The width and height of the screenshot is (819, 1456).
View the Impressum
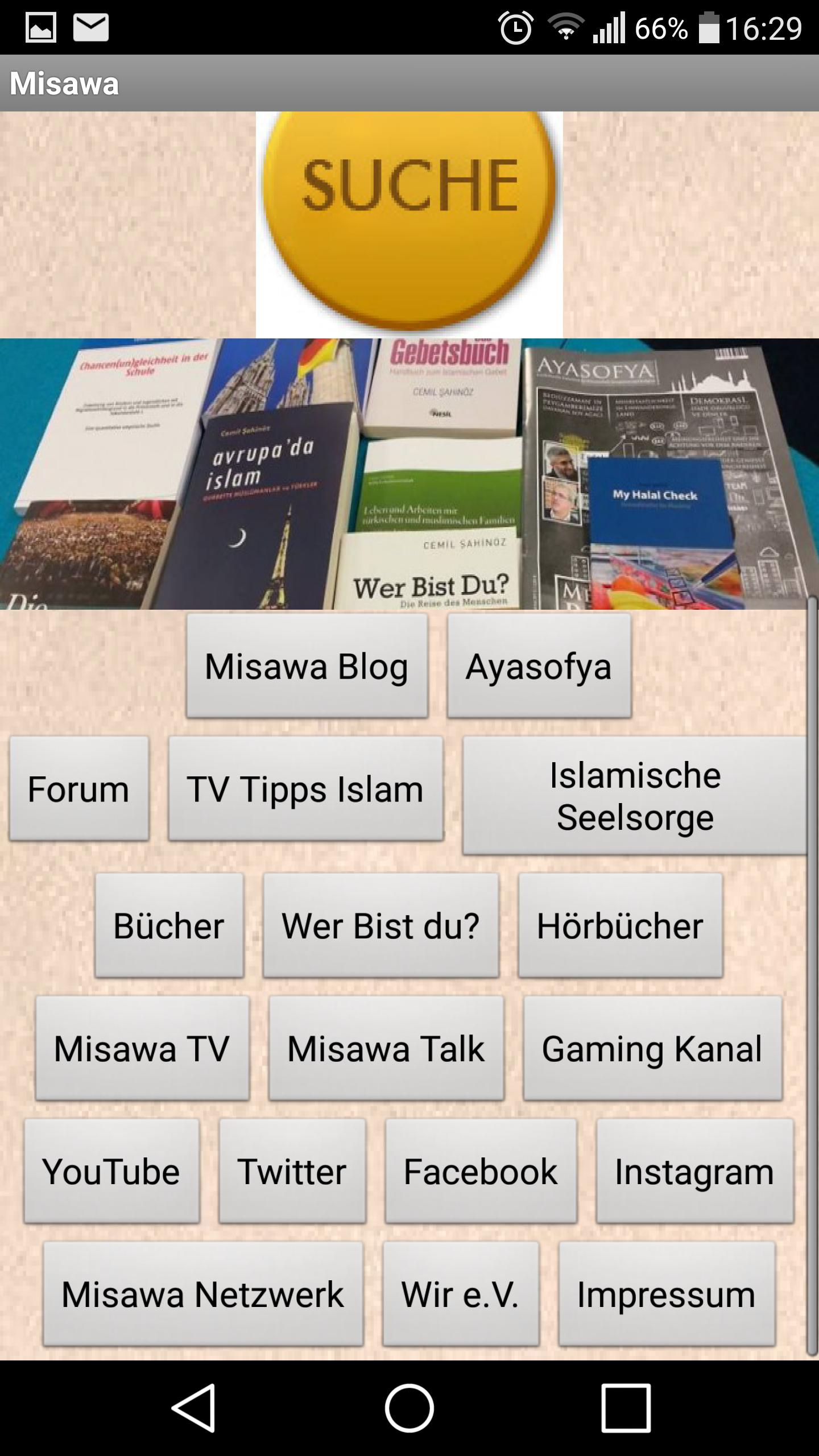[x=667, y=1294]
